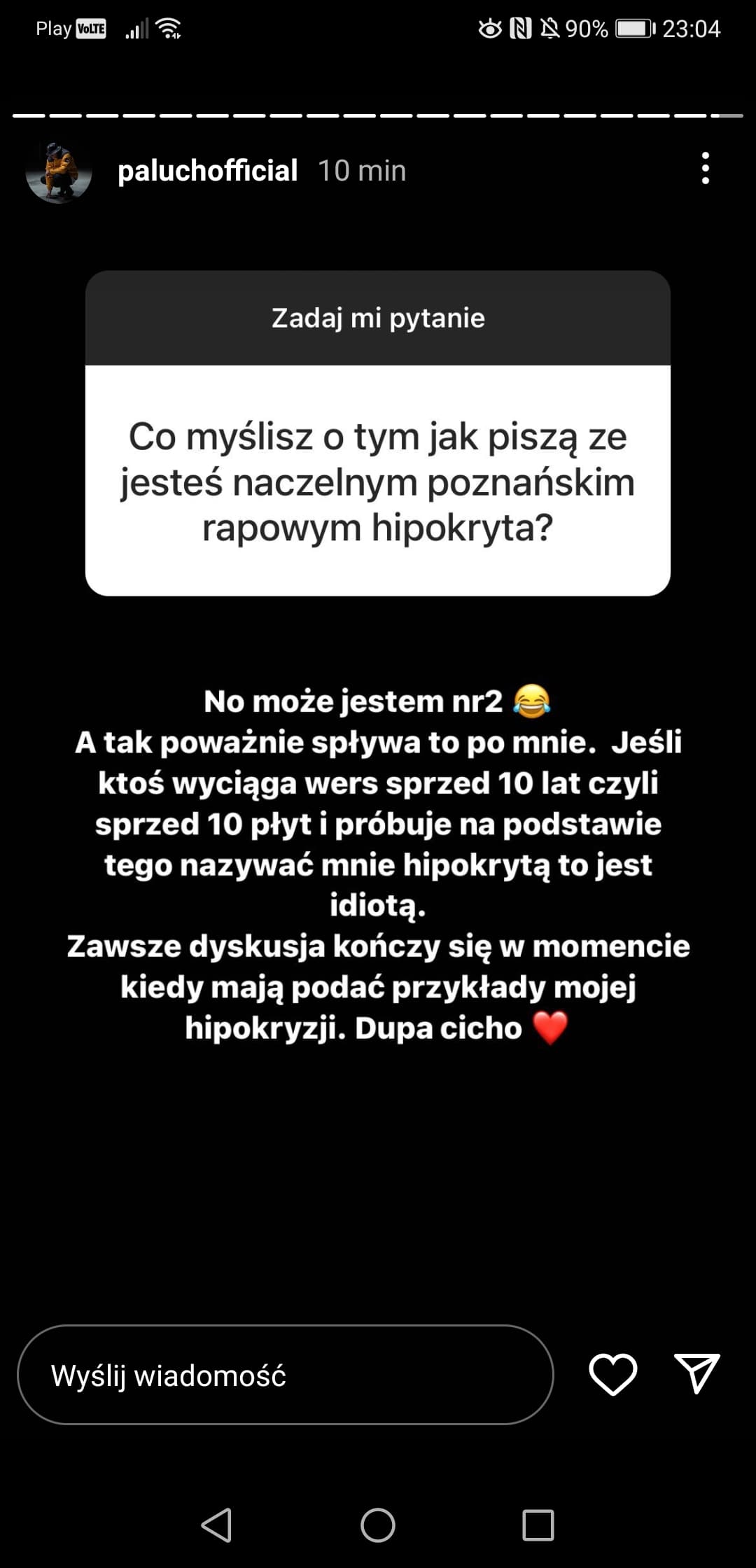This screenshot has height=1568, width=756.
Task: Like this story with the heart icon
Action: click(x=612, y=1374)
